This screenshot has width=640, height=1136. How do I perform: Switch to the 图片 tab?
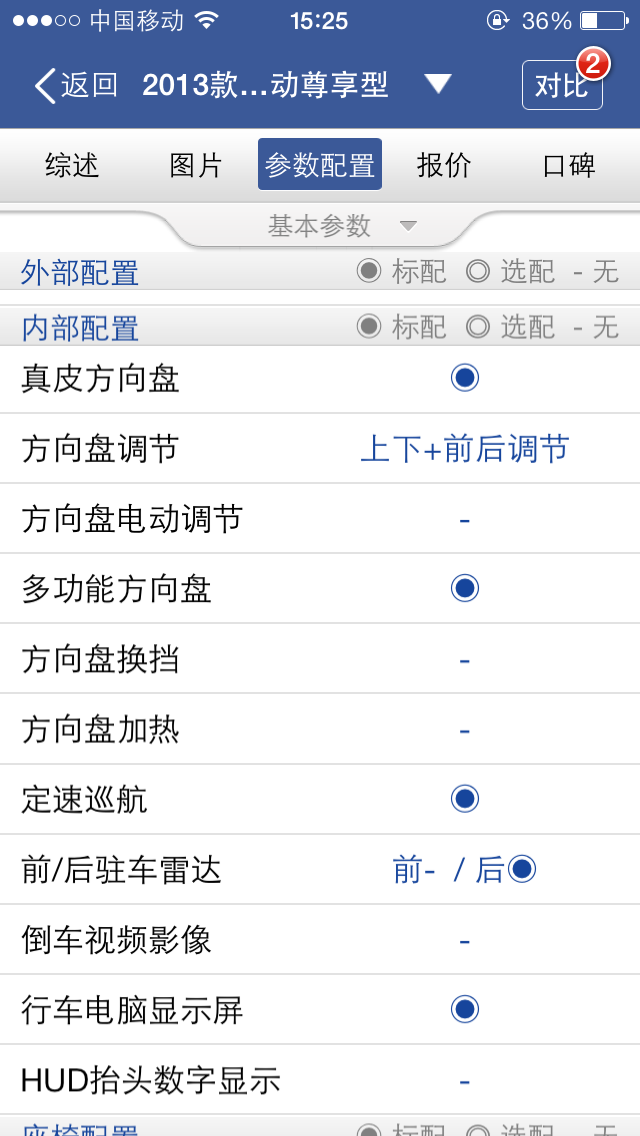196,165
